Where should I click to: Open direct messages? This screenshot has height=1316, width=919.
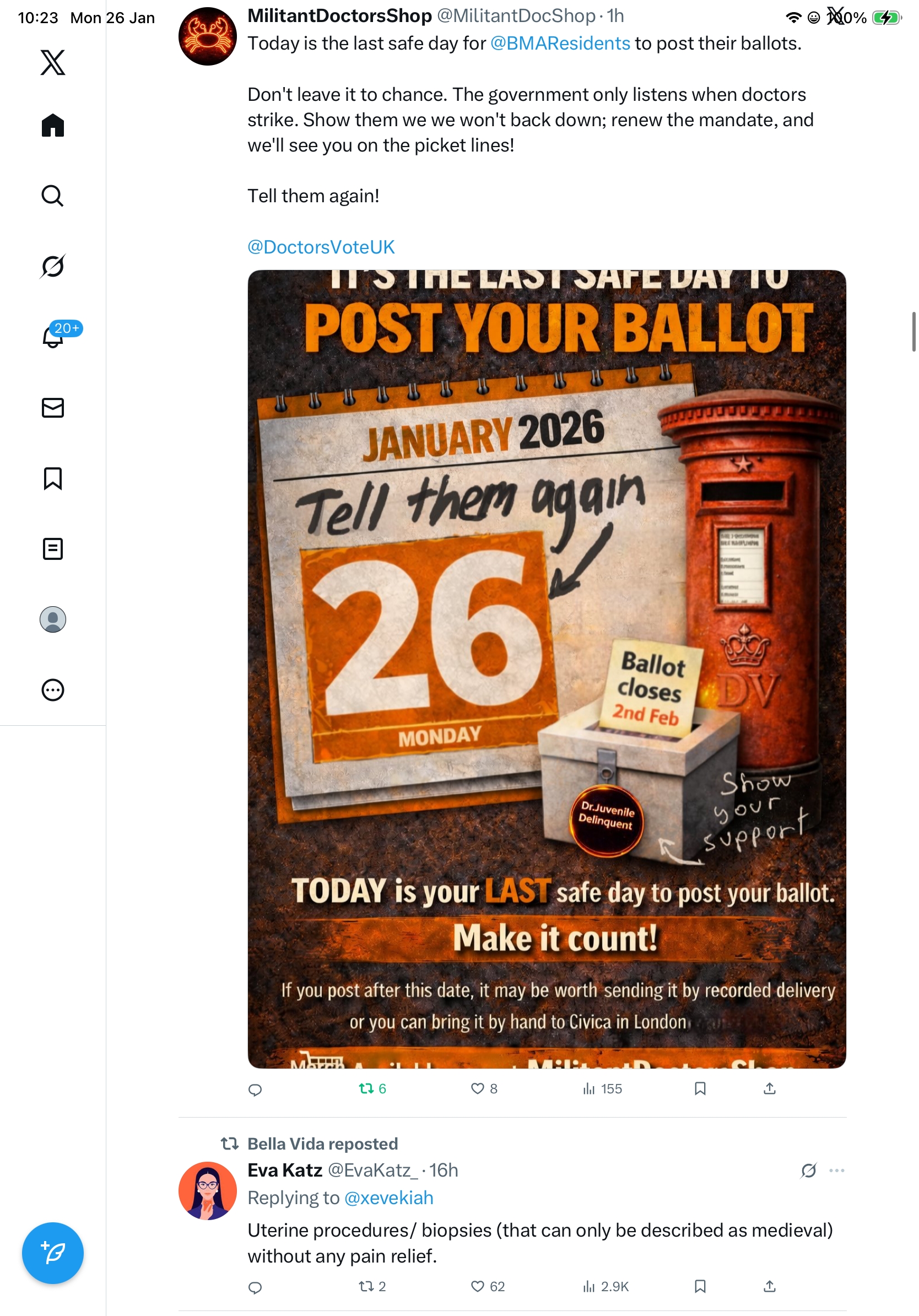53,408
